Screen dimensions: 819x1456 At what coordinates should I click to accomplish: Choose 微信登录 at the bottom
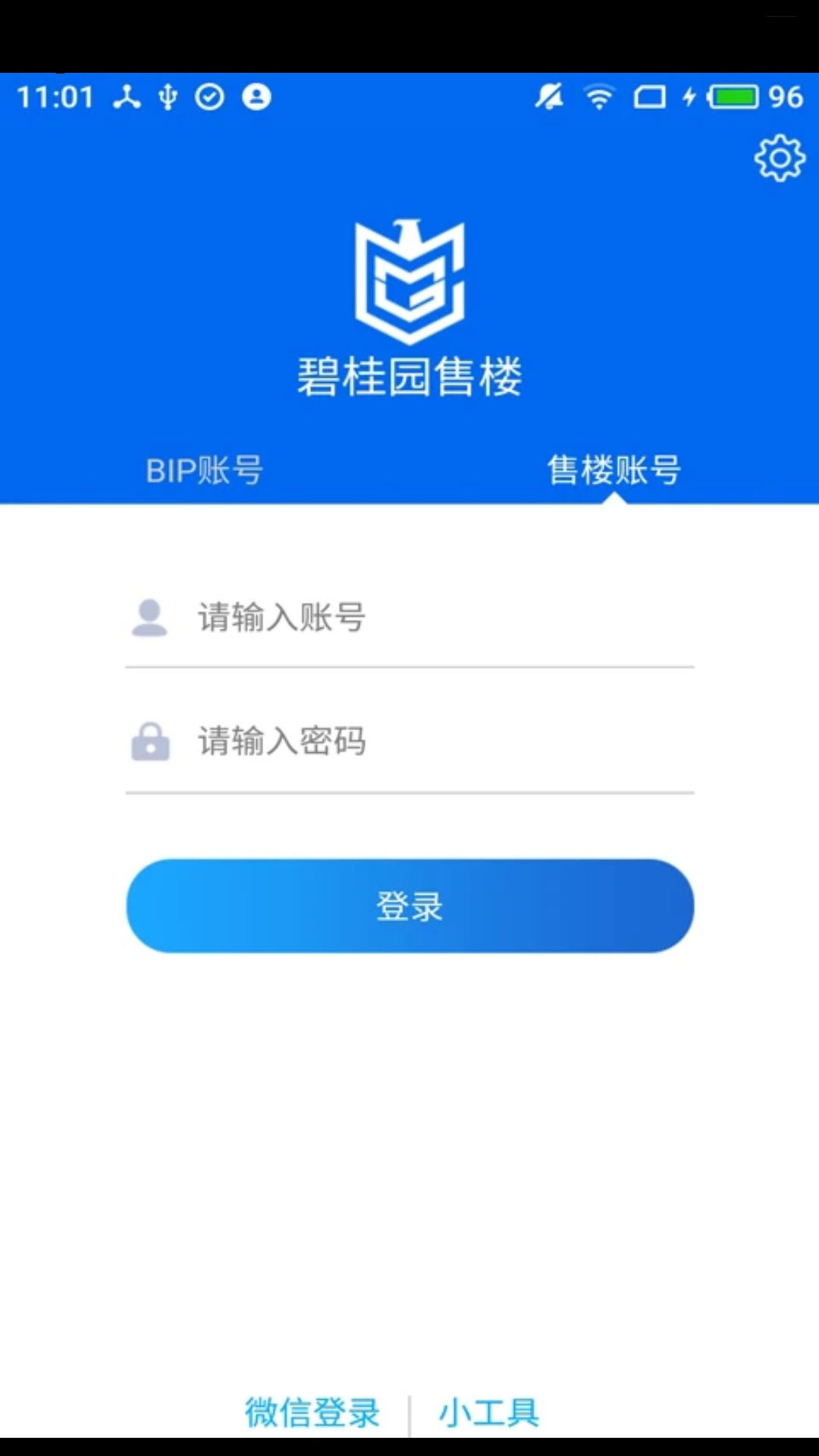pyautogui.click(x=312, y=1413)
